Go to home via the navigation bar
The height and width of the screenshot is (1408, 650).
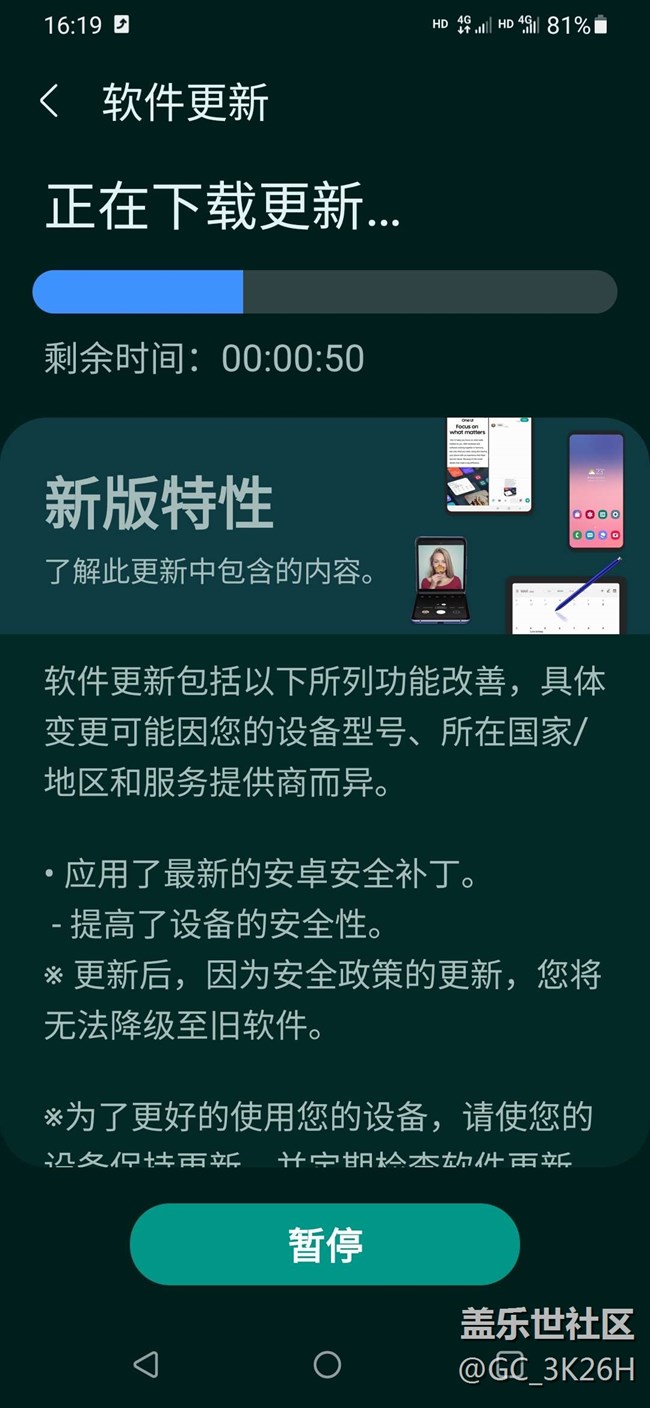327,1364
